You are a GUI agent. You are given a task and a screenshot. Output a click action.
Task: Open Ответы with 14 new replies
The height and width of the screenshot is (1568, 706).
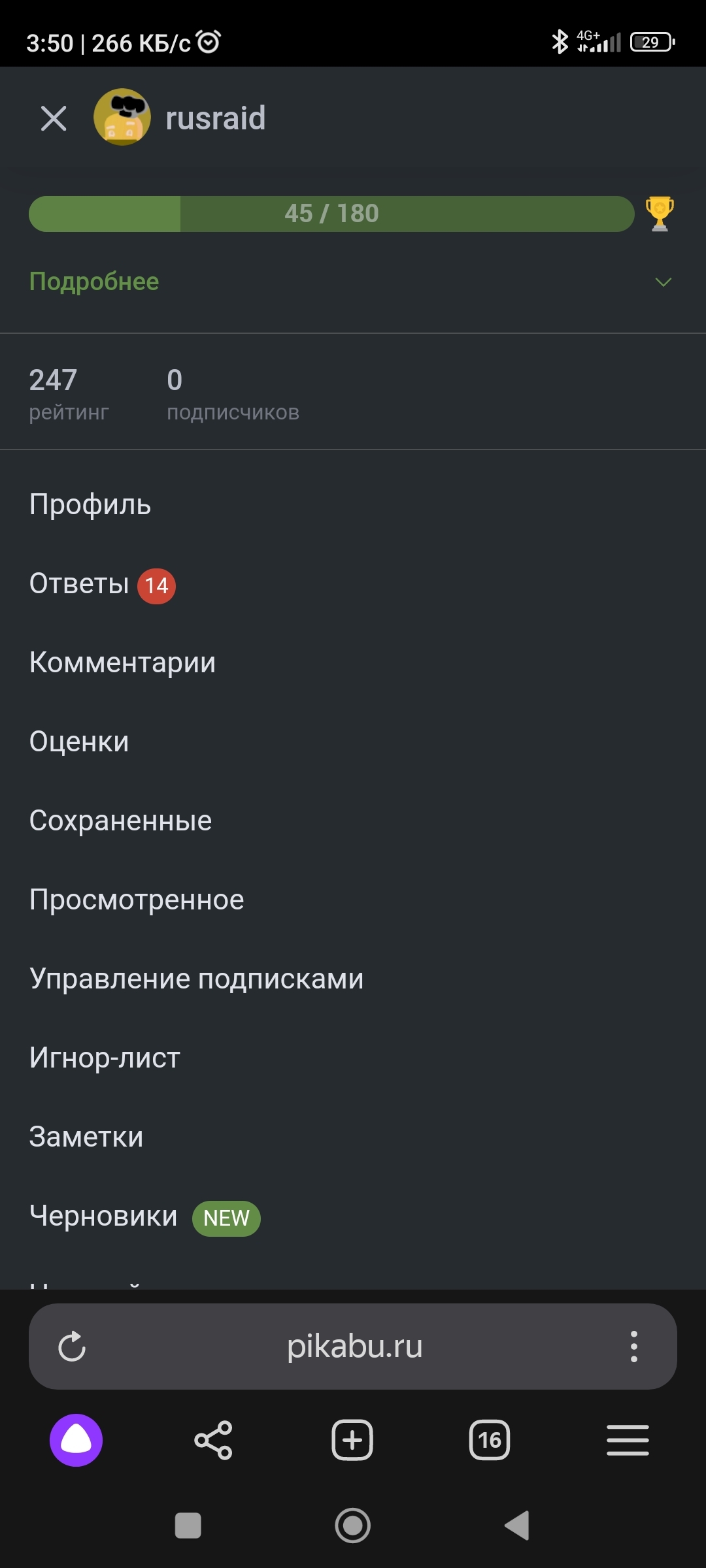[80, 583]
